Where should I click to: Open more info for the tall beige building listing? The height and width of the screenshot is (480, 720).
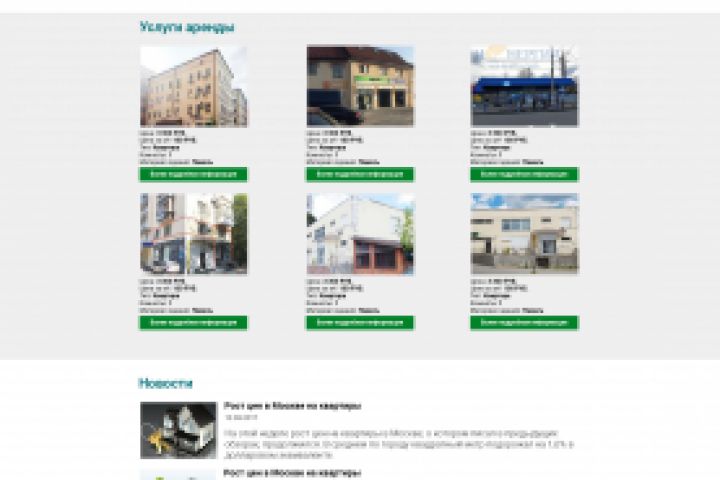pyautogui.click(x=194, y=174)
